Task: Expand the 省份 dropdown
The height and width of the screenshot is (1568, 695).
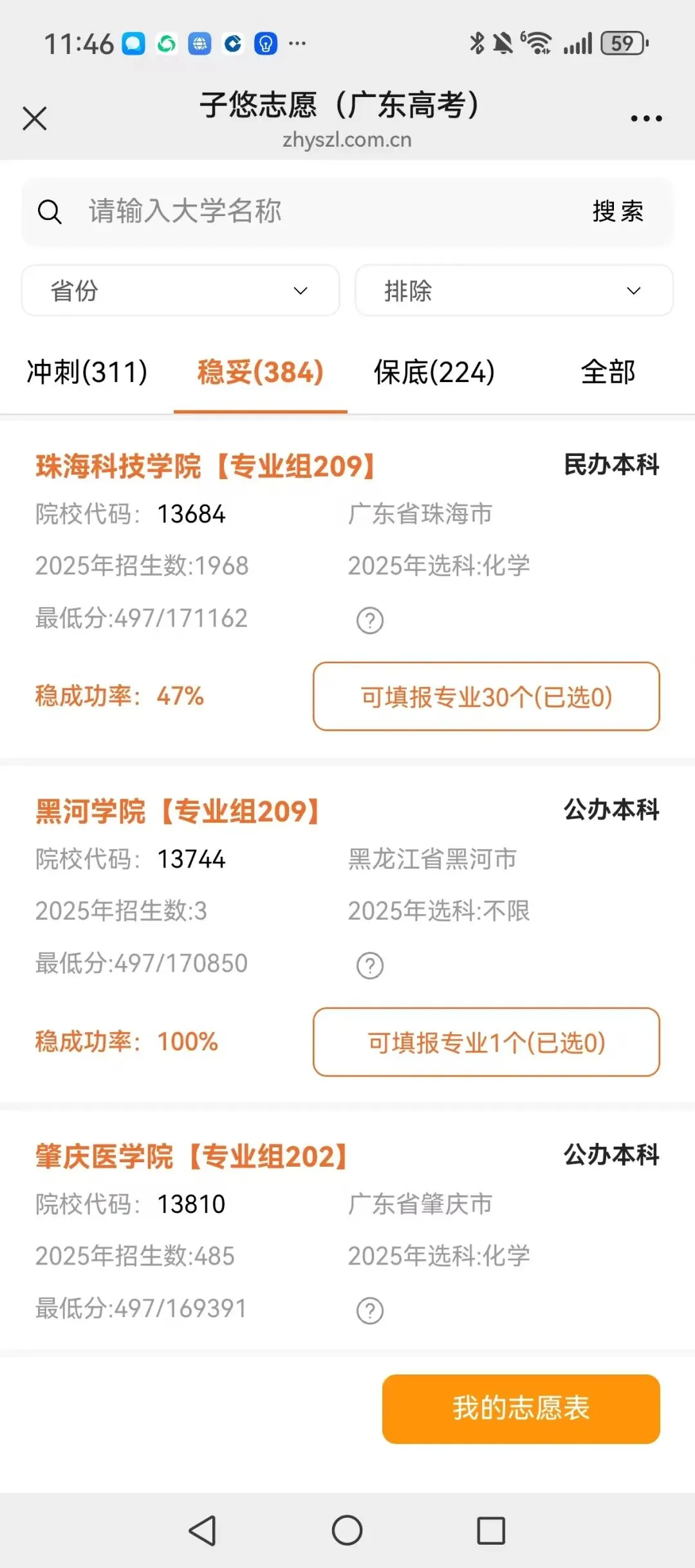Action: pyautogui.click(x=180, y=290)
